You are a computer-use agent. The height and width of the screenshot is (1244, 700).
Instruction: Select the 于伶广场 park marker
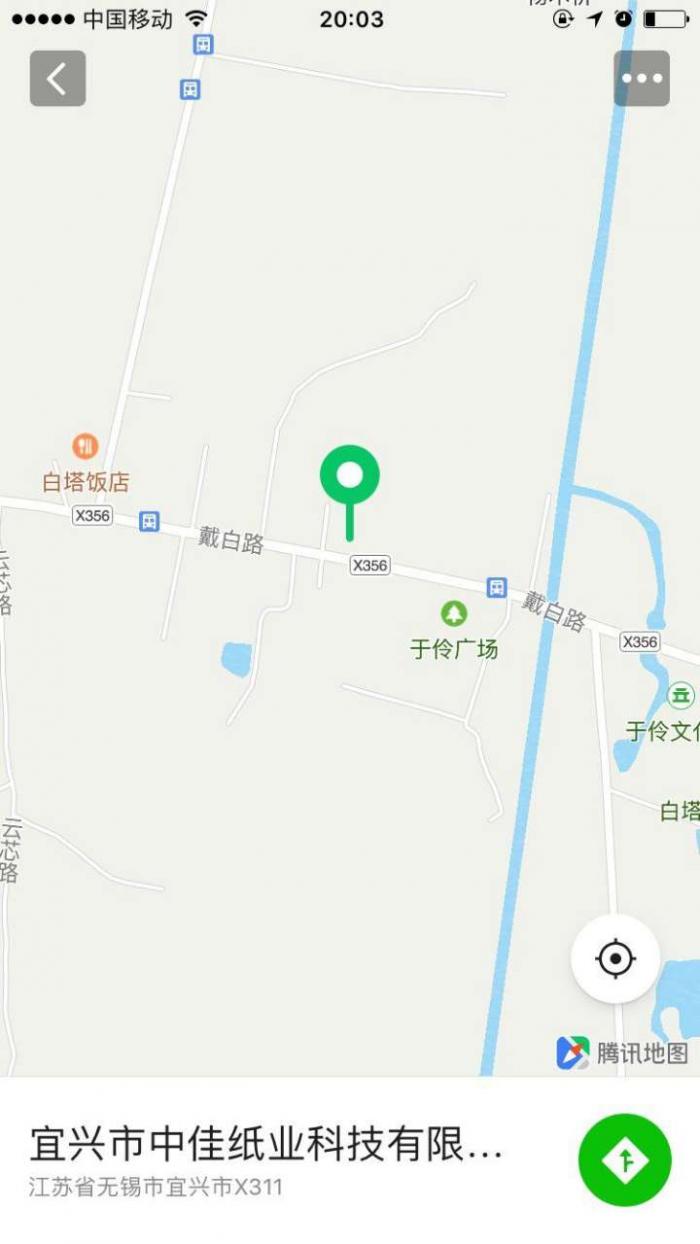coord(454,613)
